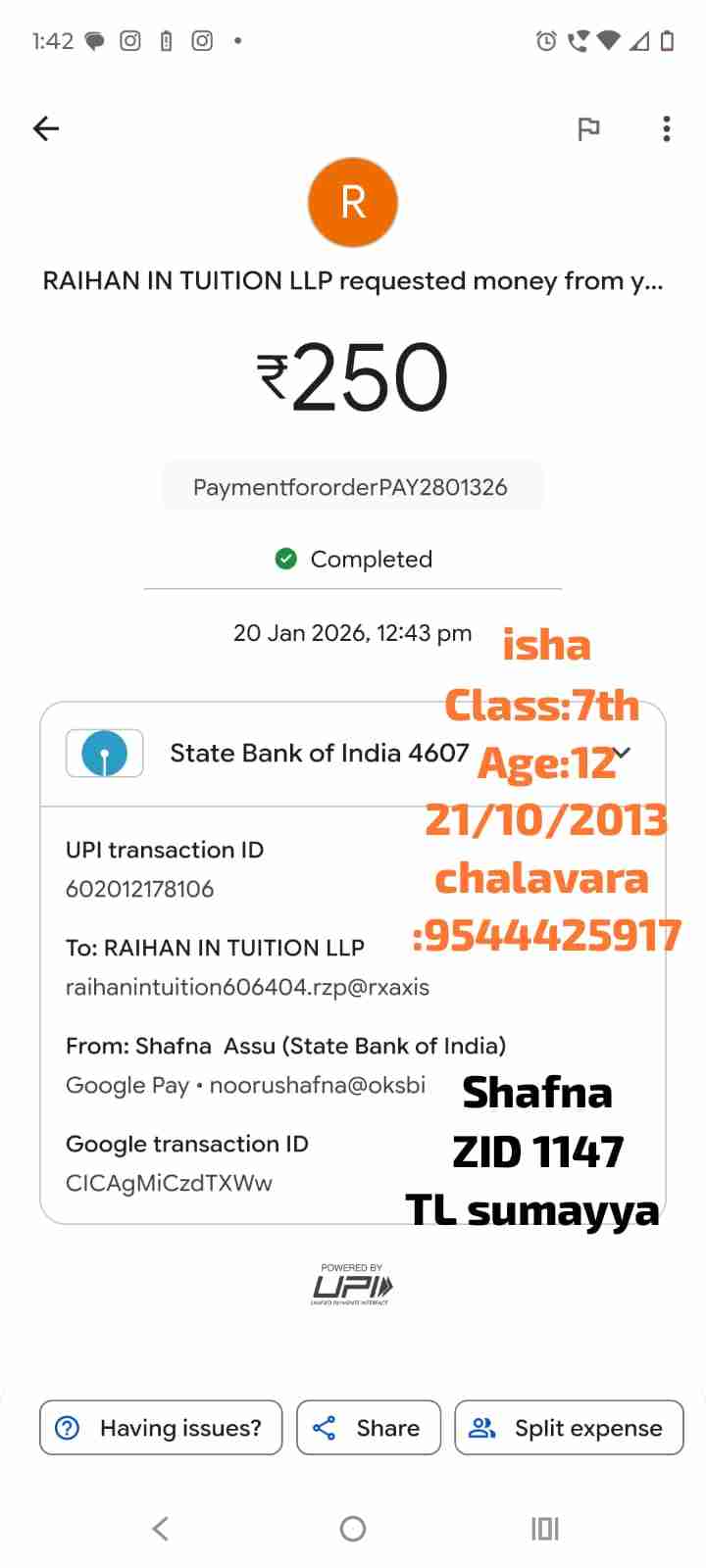
Task: Open the Having issues? help button
Action: [161, 1428]
